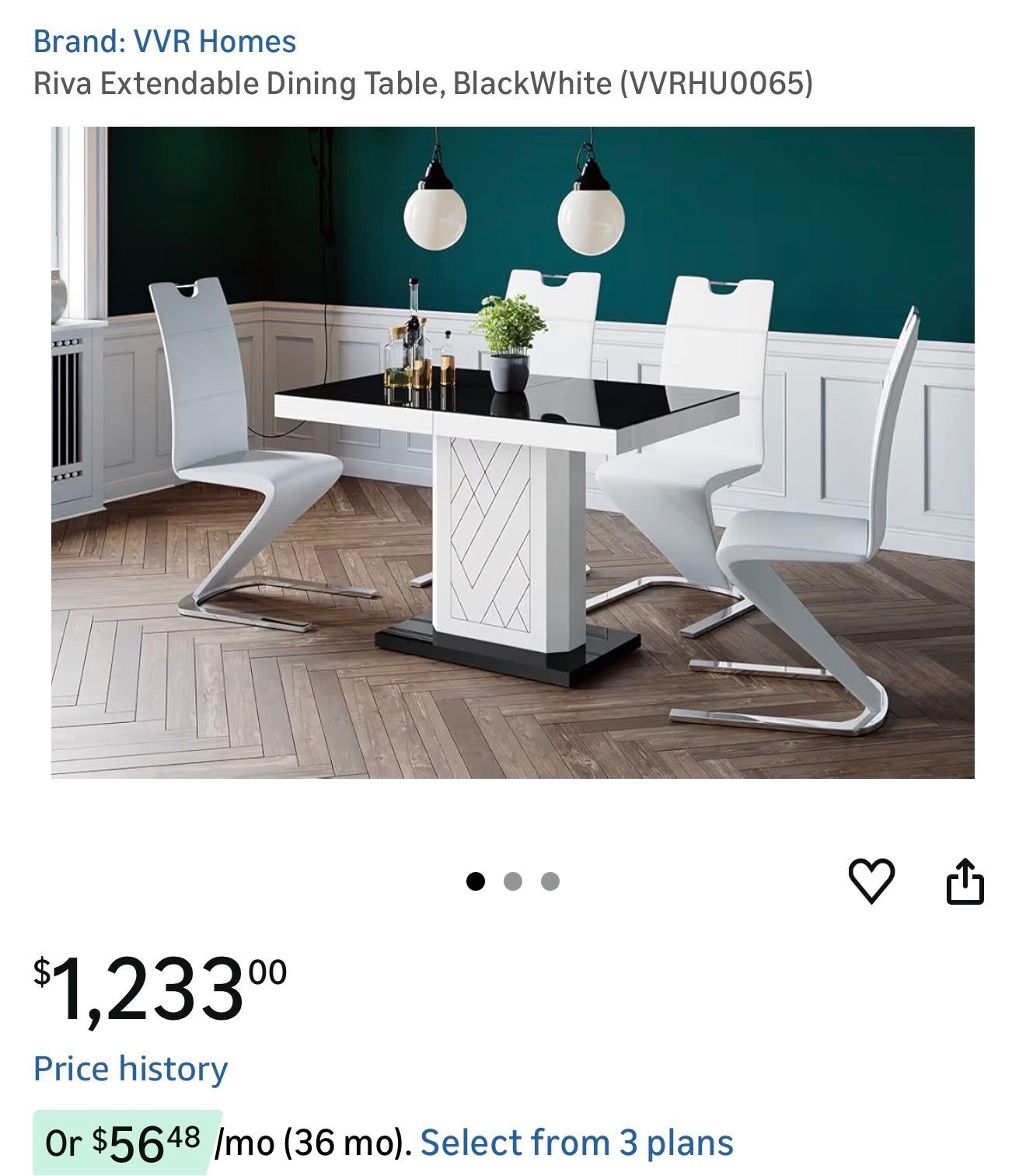Open sharing options via the share icon
The width and height of the screenshot is (1026, 1176).
(966, 881)
